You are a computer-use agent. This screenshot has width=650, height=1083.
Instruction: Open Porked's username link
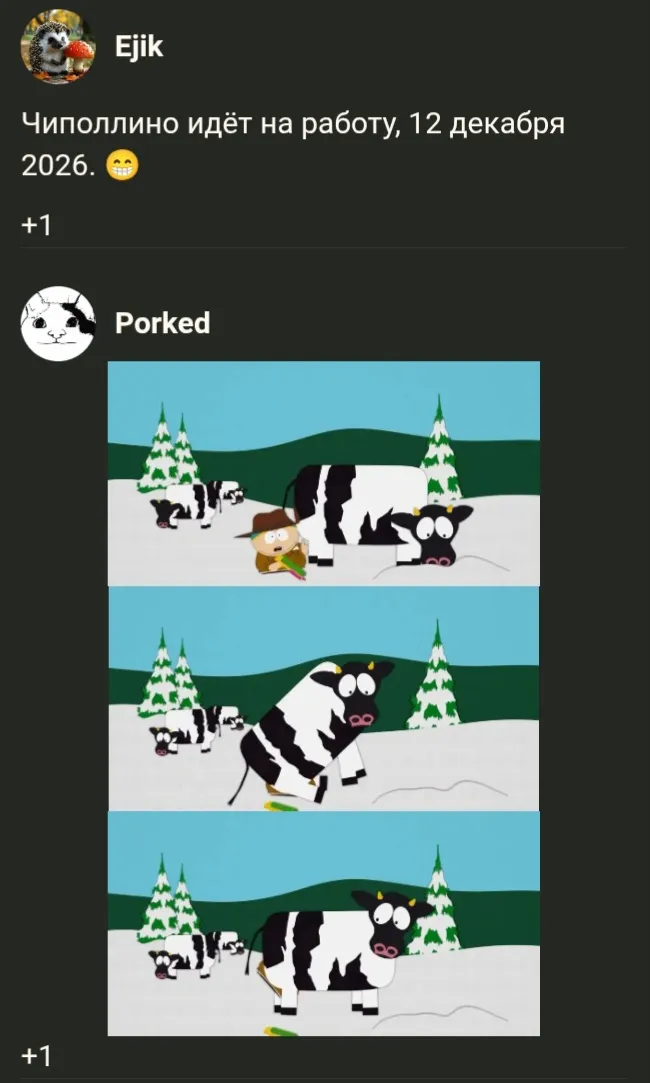[x=162, y=323]
